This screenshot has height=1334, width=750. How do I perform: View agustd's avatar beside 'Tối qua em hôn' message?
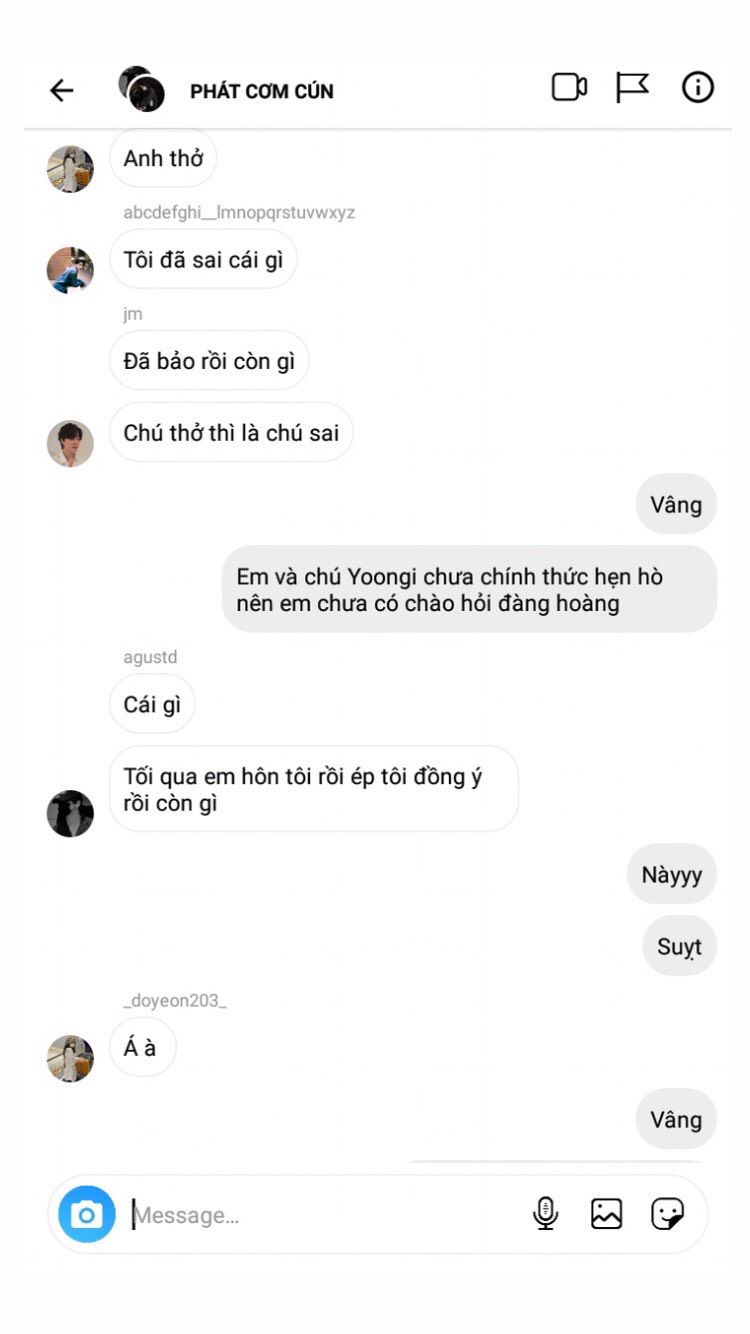click(70, 813)
